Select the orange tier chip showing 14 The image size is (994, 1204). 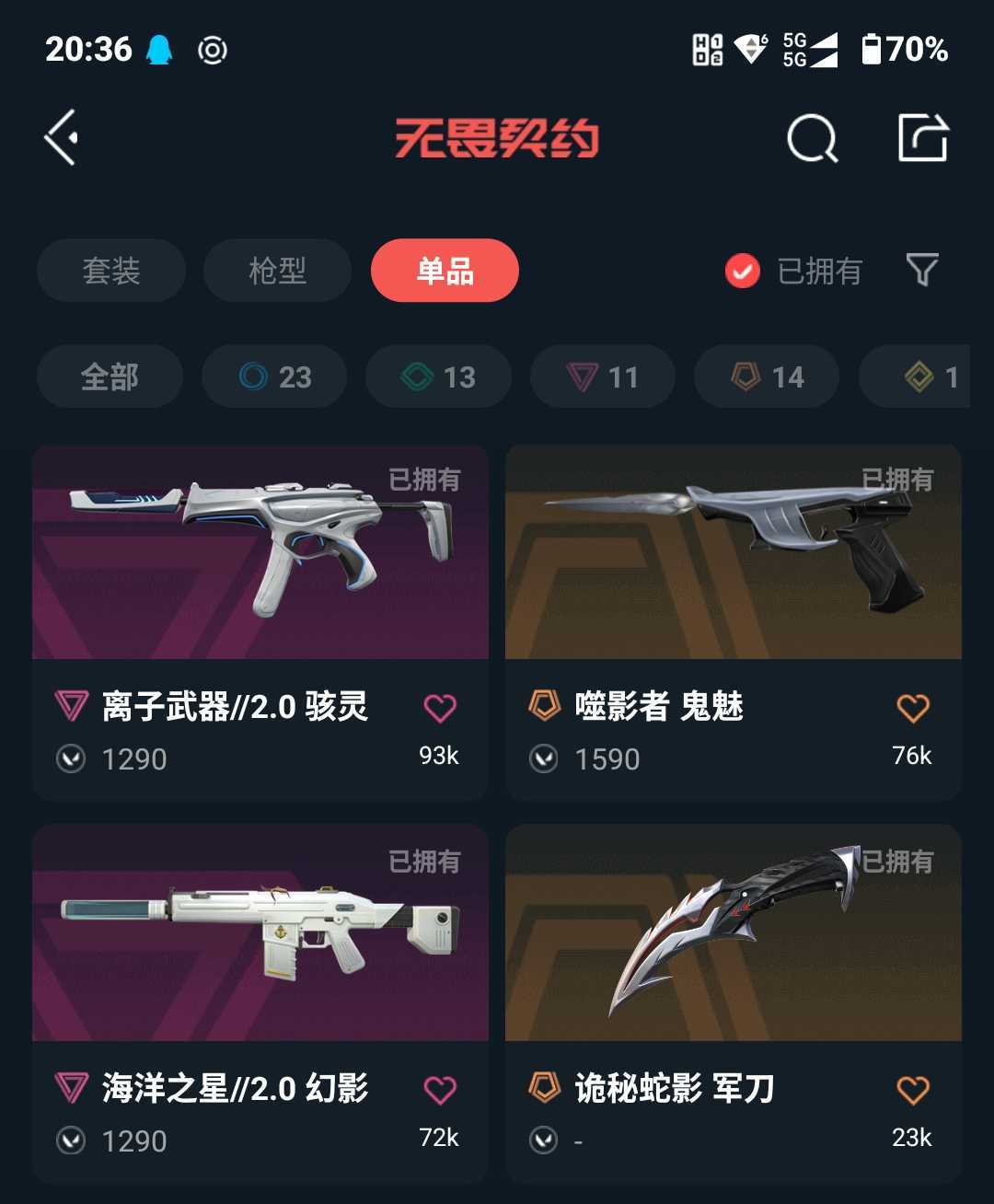(766, 376)
